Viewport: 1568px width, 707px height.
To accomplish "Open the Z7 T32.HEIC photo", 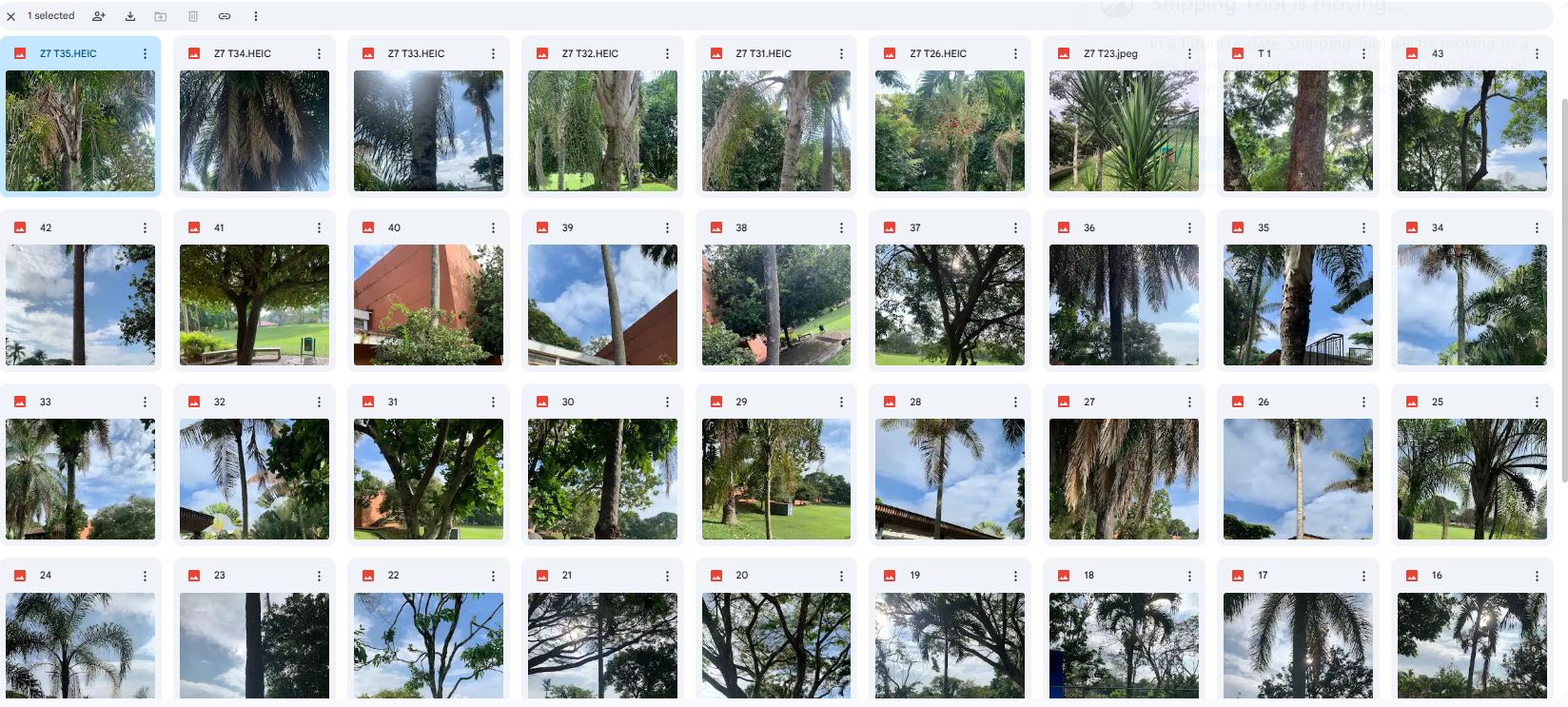I will coord(602,130).
